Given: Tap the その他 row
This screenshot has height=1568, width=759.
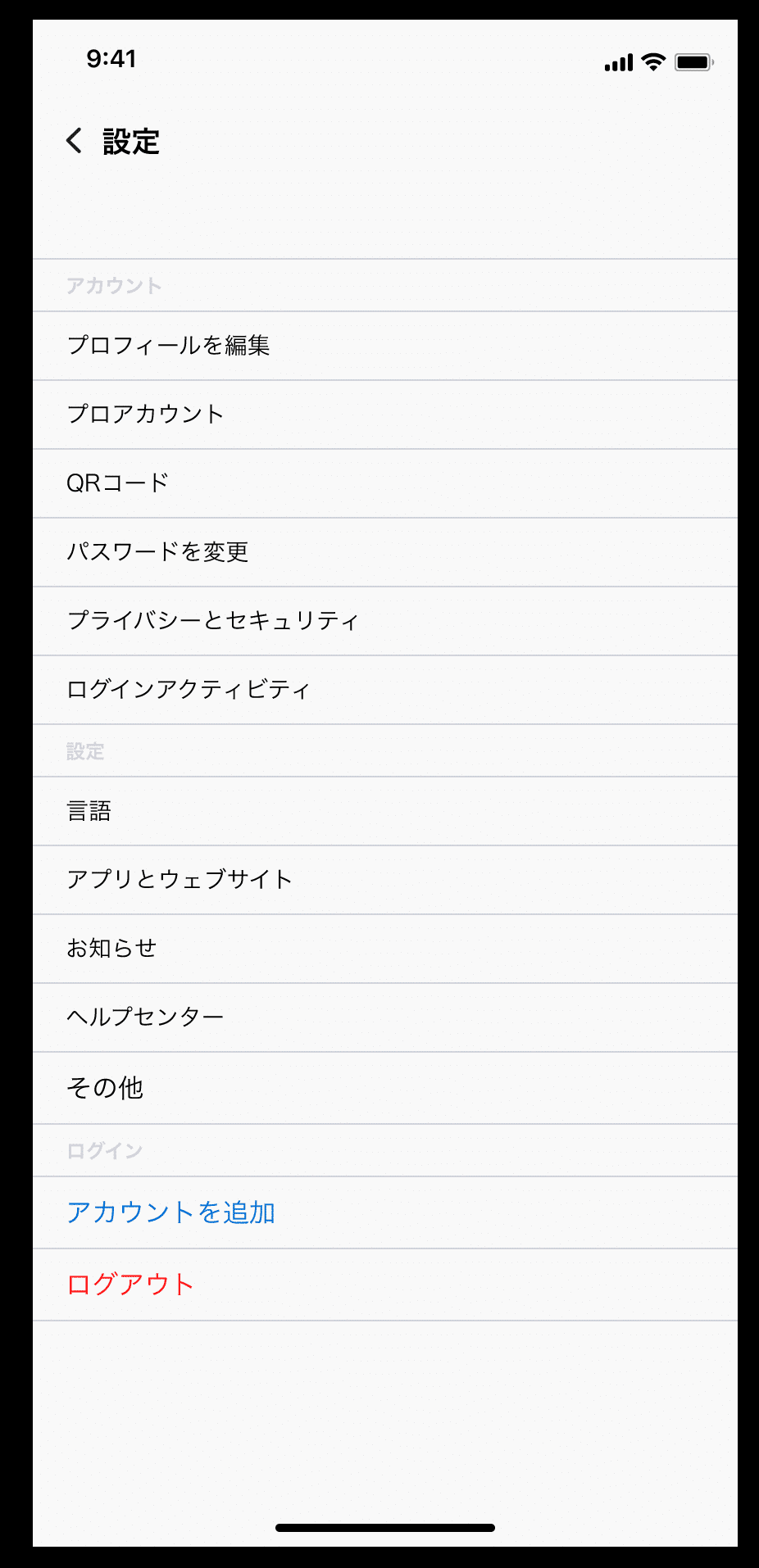Looking at the screenshot, I should (x=385, y=1088).
